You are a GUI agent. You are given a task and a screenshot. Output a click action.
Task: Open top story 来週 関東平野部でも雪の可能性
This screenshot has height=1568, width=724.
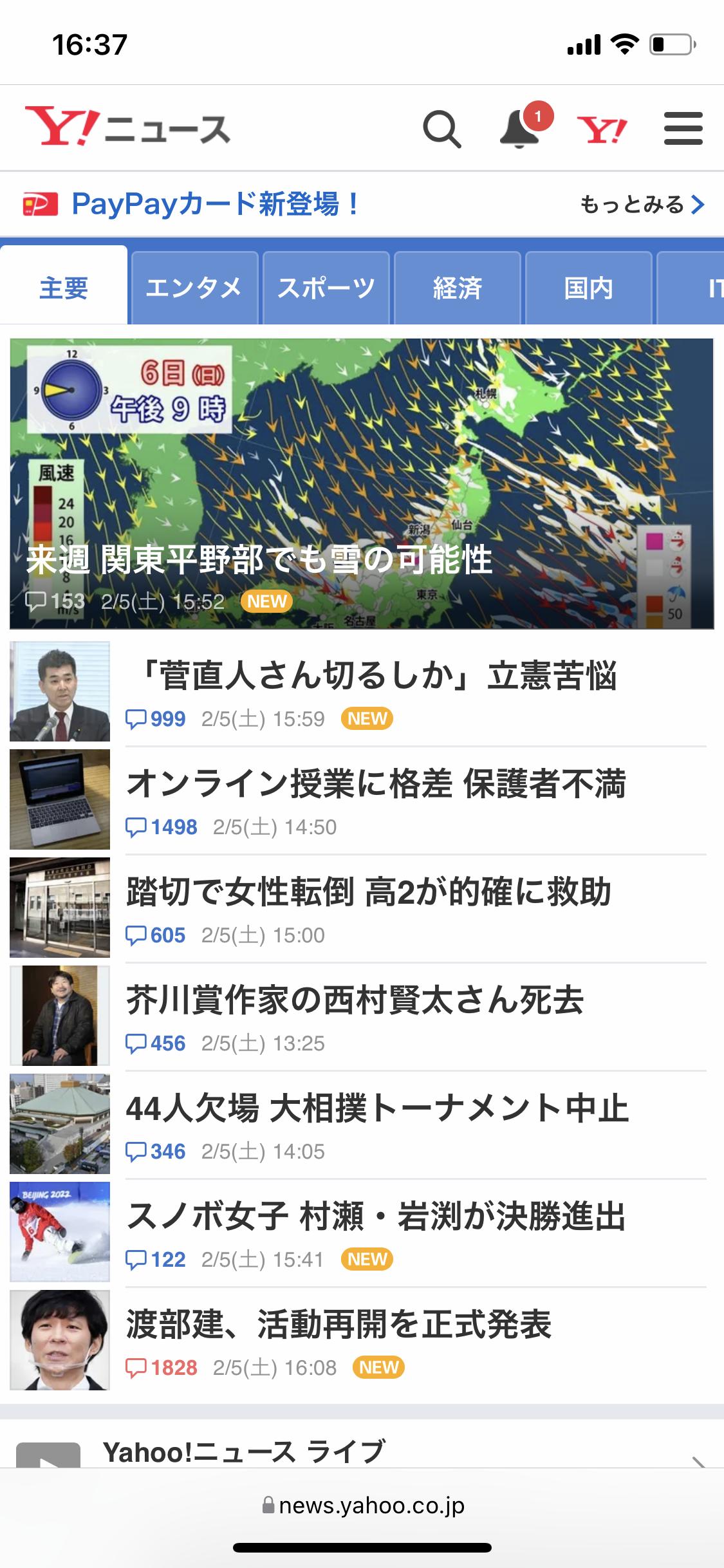point(362,484)
